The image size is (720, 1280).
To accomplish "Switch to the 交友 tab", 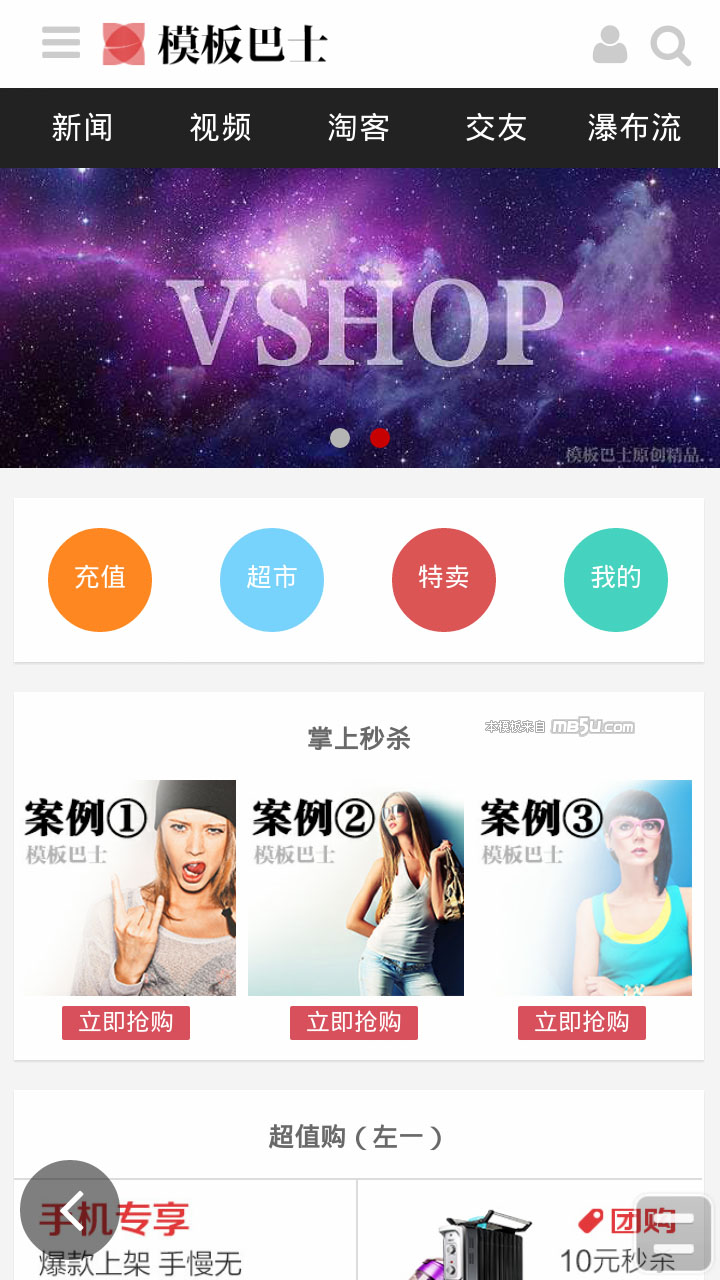I will [x=496, y=128].
